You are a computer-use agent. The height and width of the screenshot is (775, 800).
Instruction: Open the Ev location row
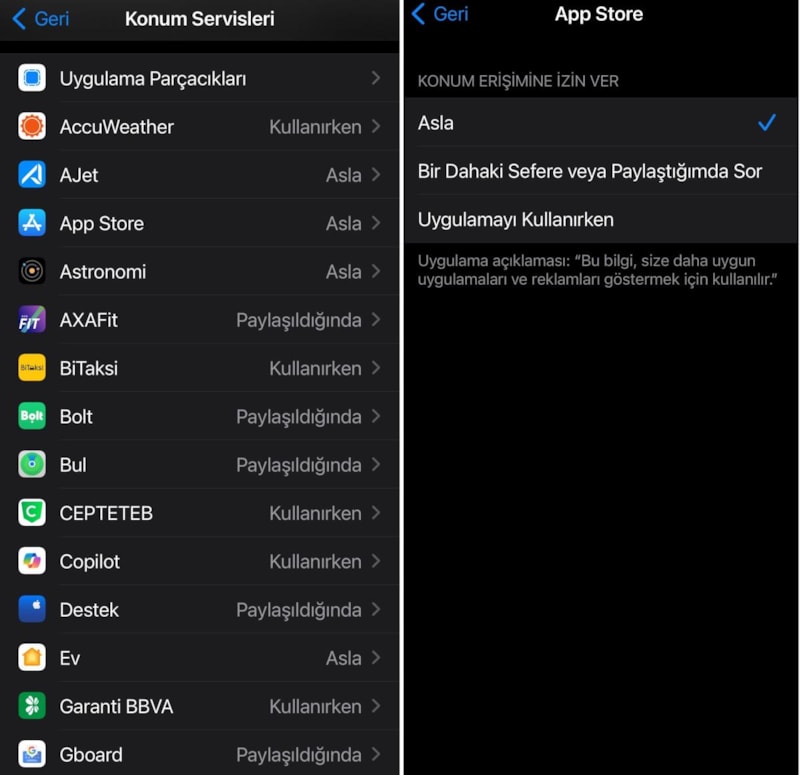point(200,658)
